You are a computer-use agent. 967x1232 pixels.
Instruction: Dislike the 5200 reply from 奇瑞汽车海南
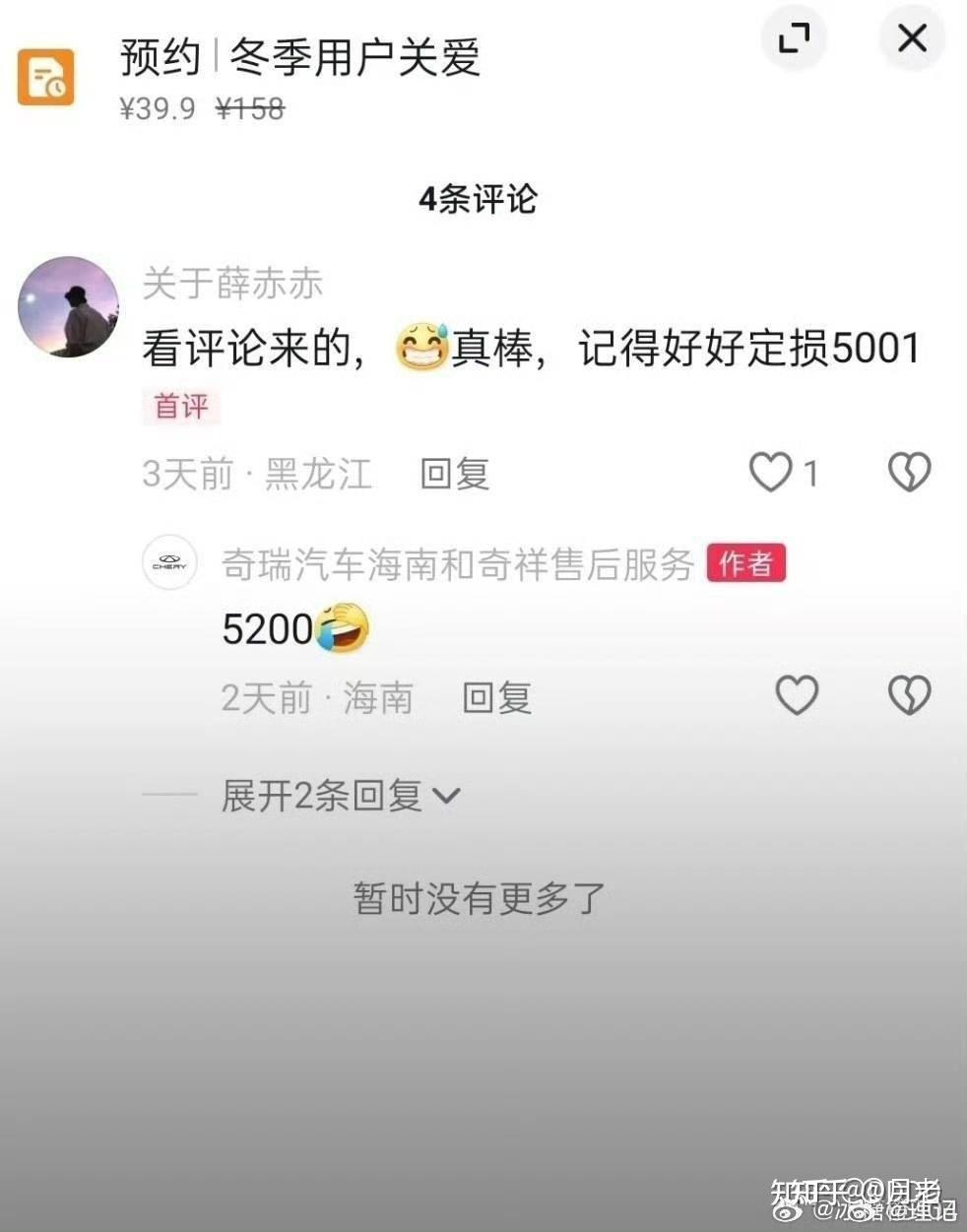pyautogui.click(x=909, y=695)
